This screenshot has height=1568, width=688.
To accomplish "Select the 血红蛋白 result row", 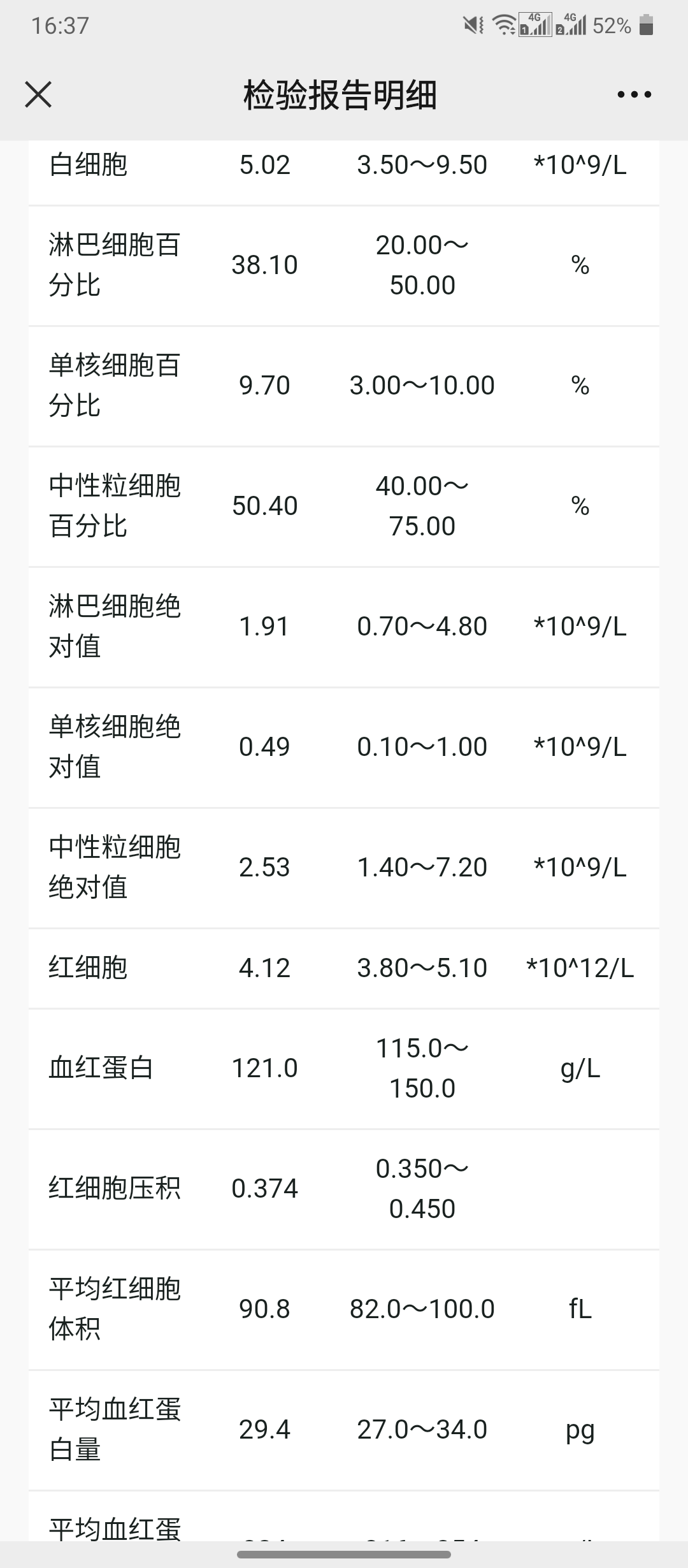I will pyautogui.click(x=344, y=1068).
